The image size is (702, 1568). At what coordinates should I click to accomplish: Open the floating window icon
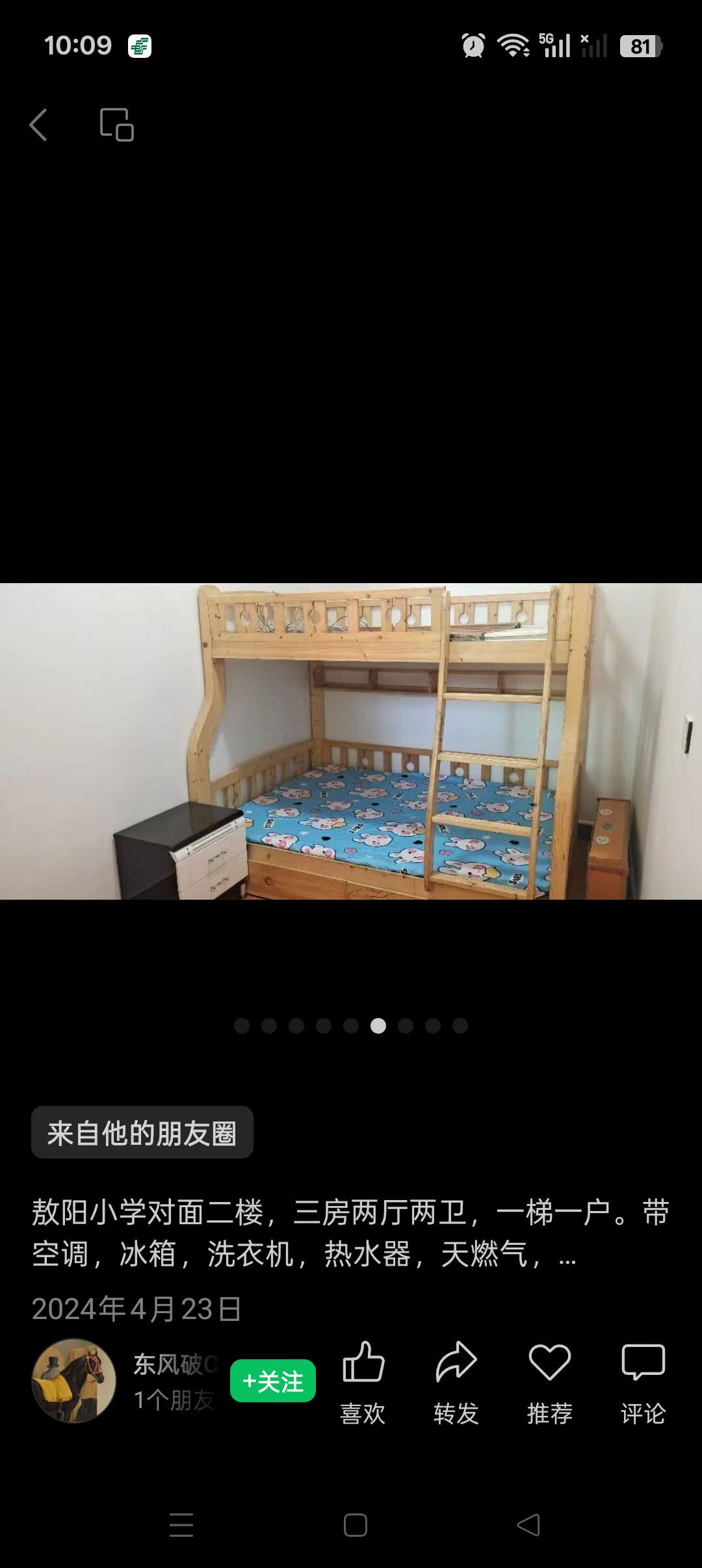(x=116, y=124)
